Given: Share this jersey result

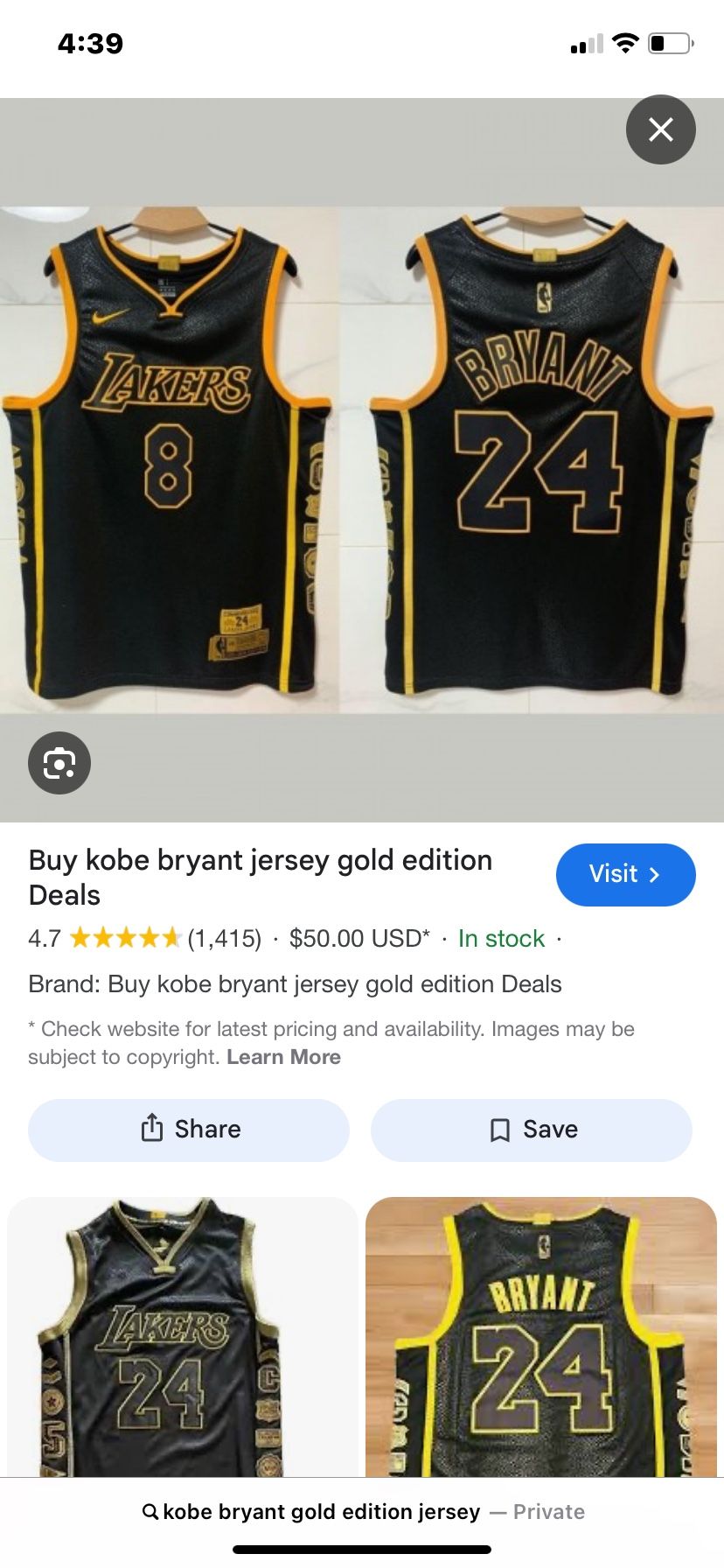Looking at the screenshot, I should (x=189, y=1130).
